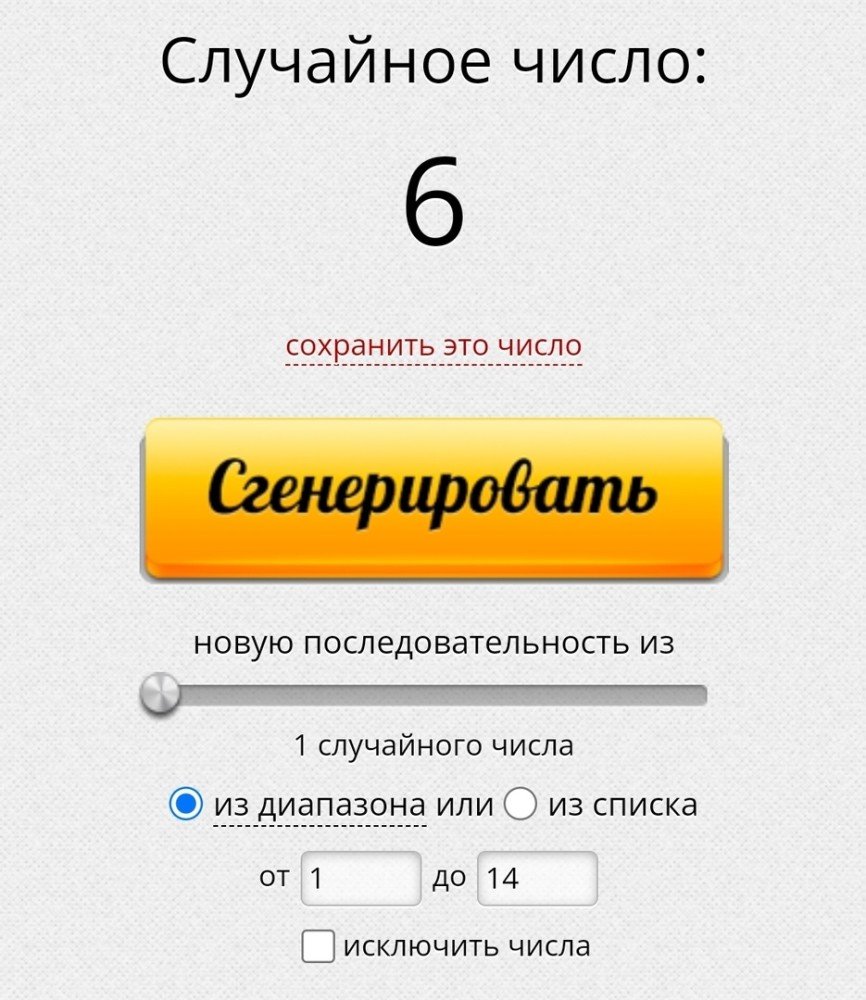This screenshot has width=866, height=1000.
Task: Tap the 'от' field containing 1
Action: click(361, 879)
